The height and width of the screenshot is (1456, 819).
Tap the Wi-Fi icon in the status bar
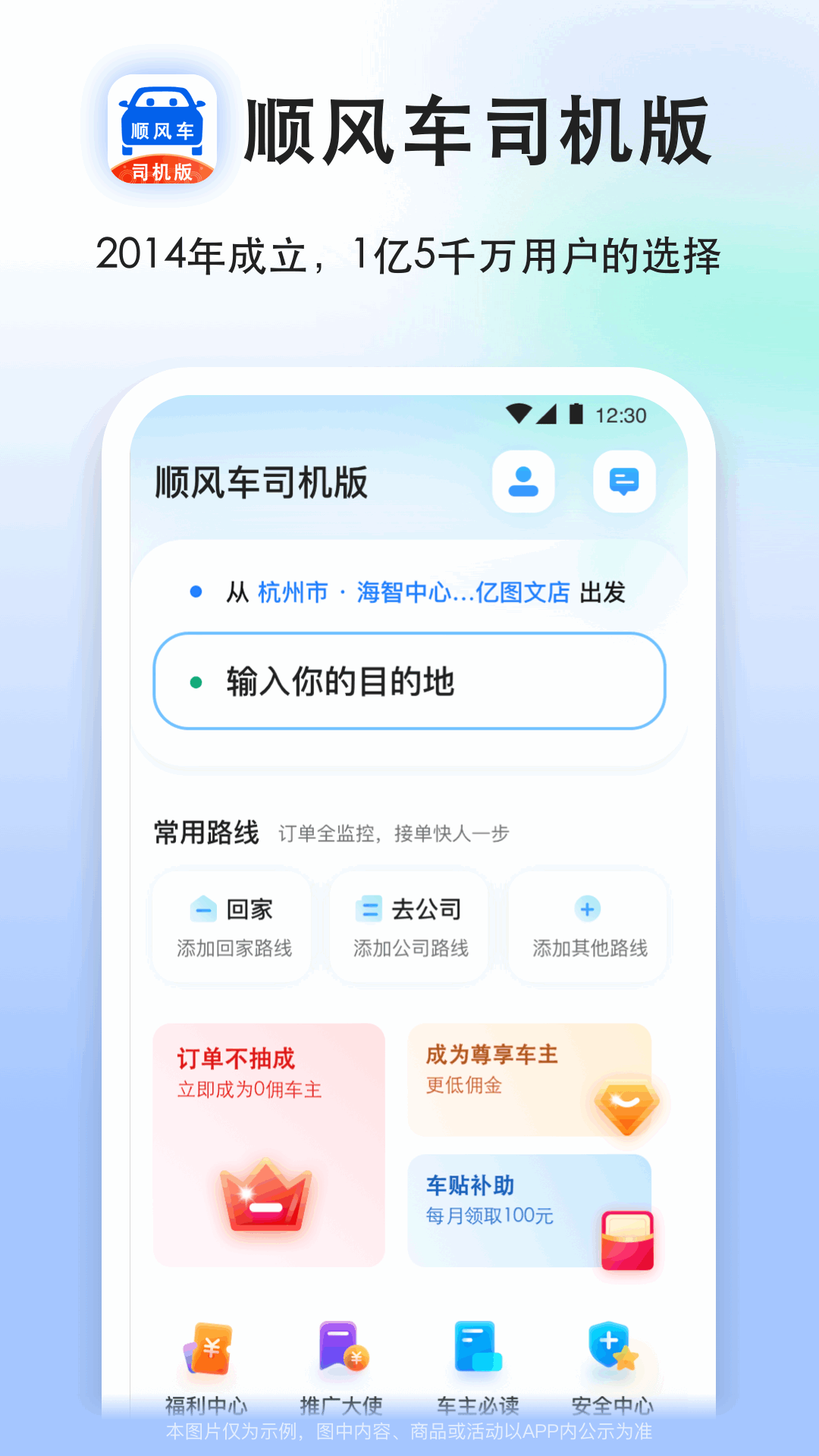520,414
